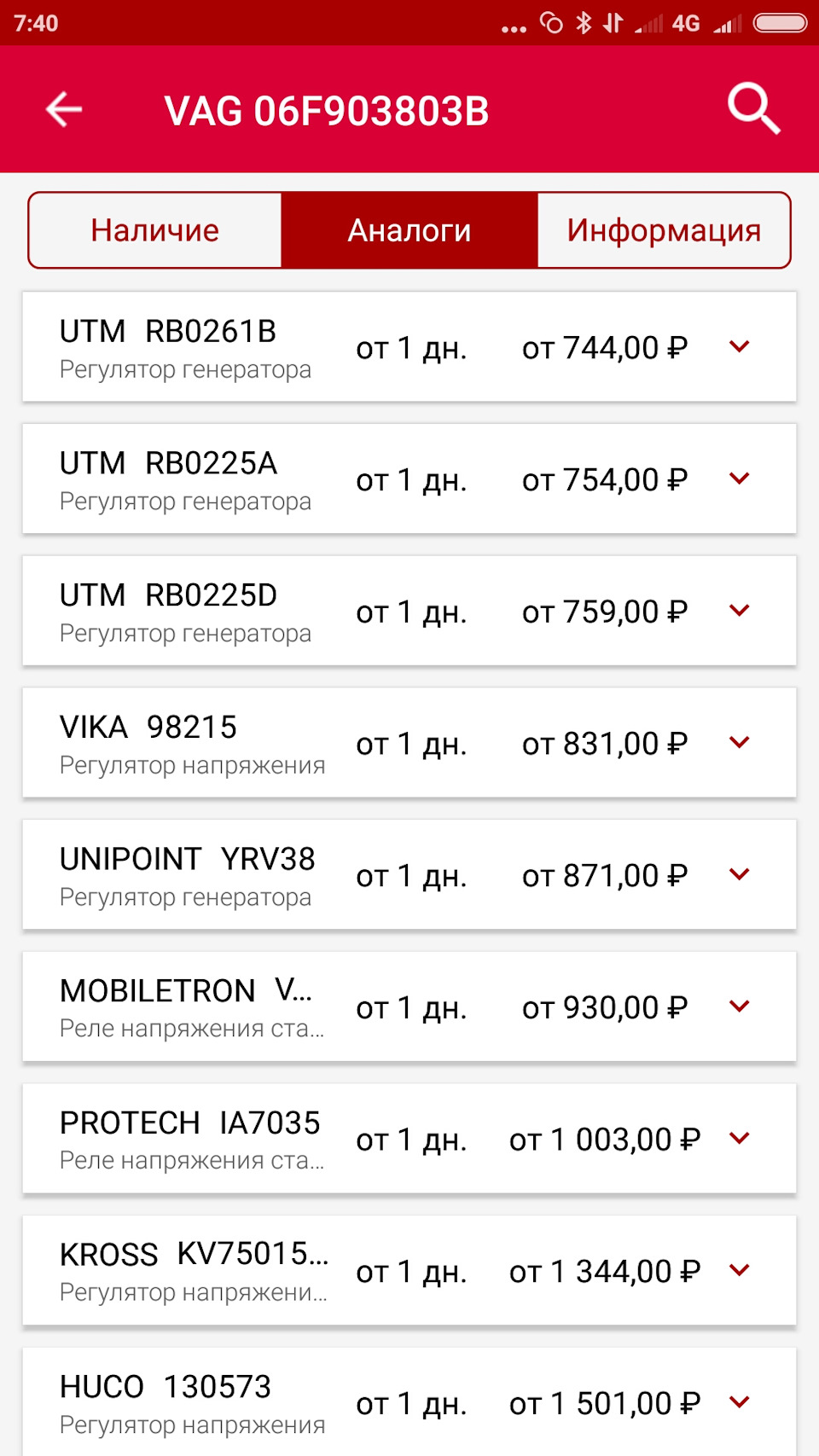This screenshot has height=1456, width=819.
Task: Open the search magnifier icon
Action: [753, 109]
